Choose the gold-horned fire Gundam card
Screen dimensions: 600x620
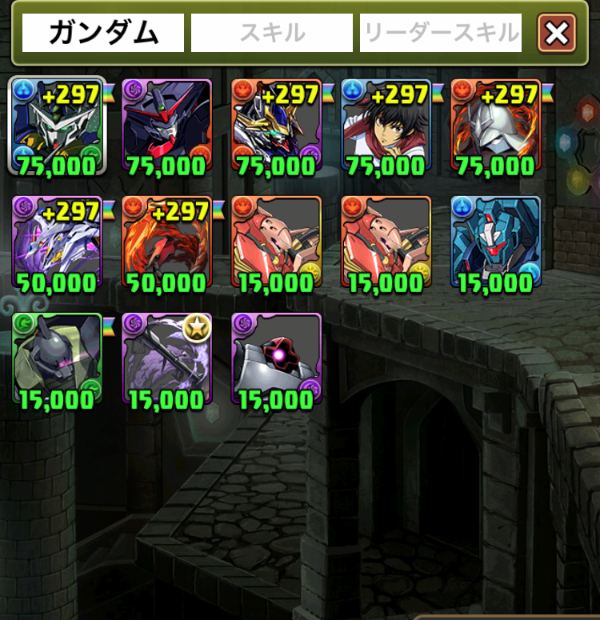(276, 124)
